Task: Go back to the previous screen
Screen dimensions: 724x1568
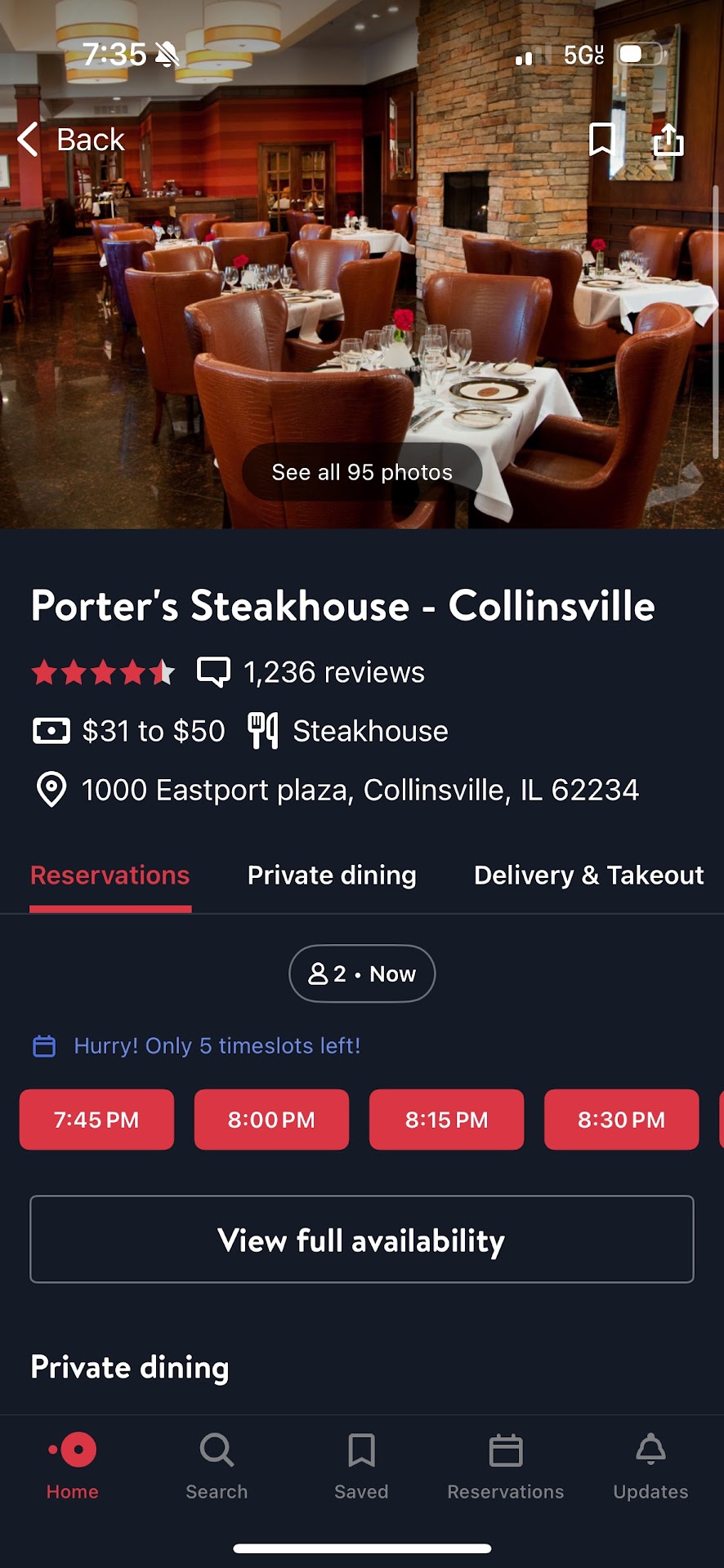Action: pyautogui.click(x=72, y=140)
